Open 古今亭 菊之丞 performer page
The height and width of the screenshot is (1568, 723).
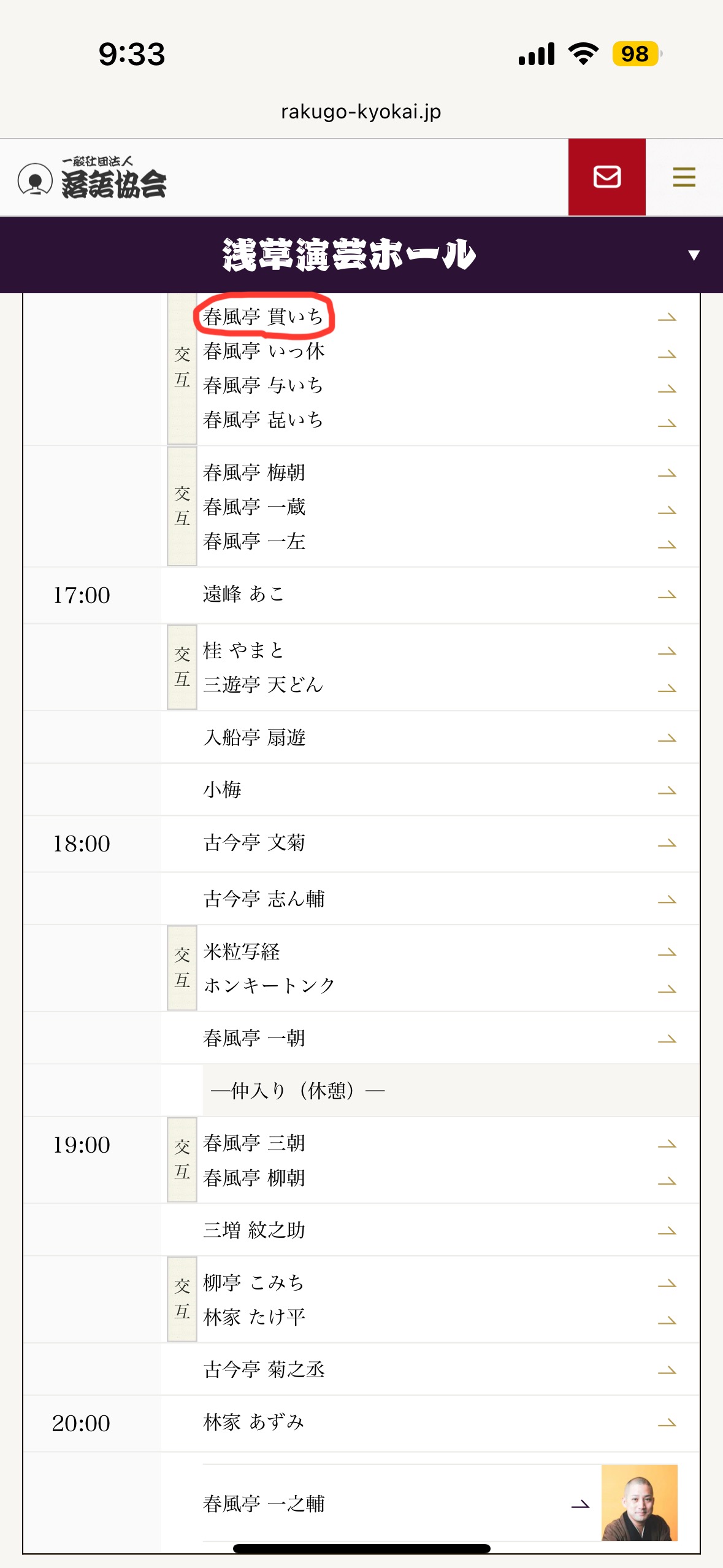click(440, 1370)
